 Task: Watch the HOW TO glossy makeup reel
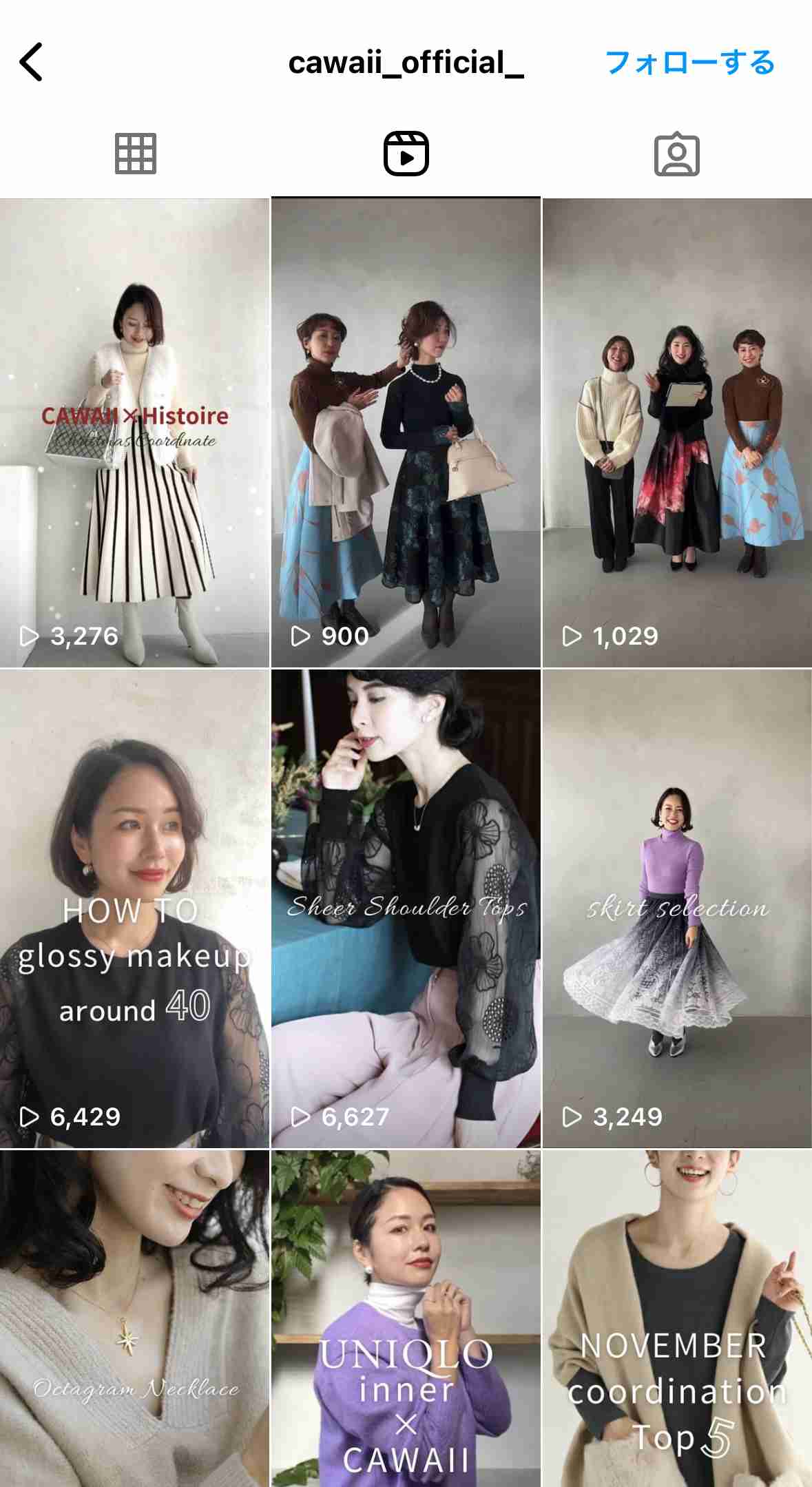pyautogui.click(x=134, y=908)
